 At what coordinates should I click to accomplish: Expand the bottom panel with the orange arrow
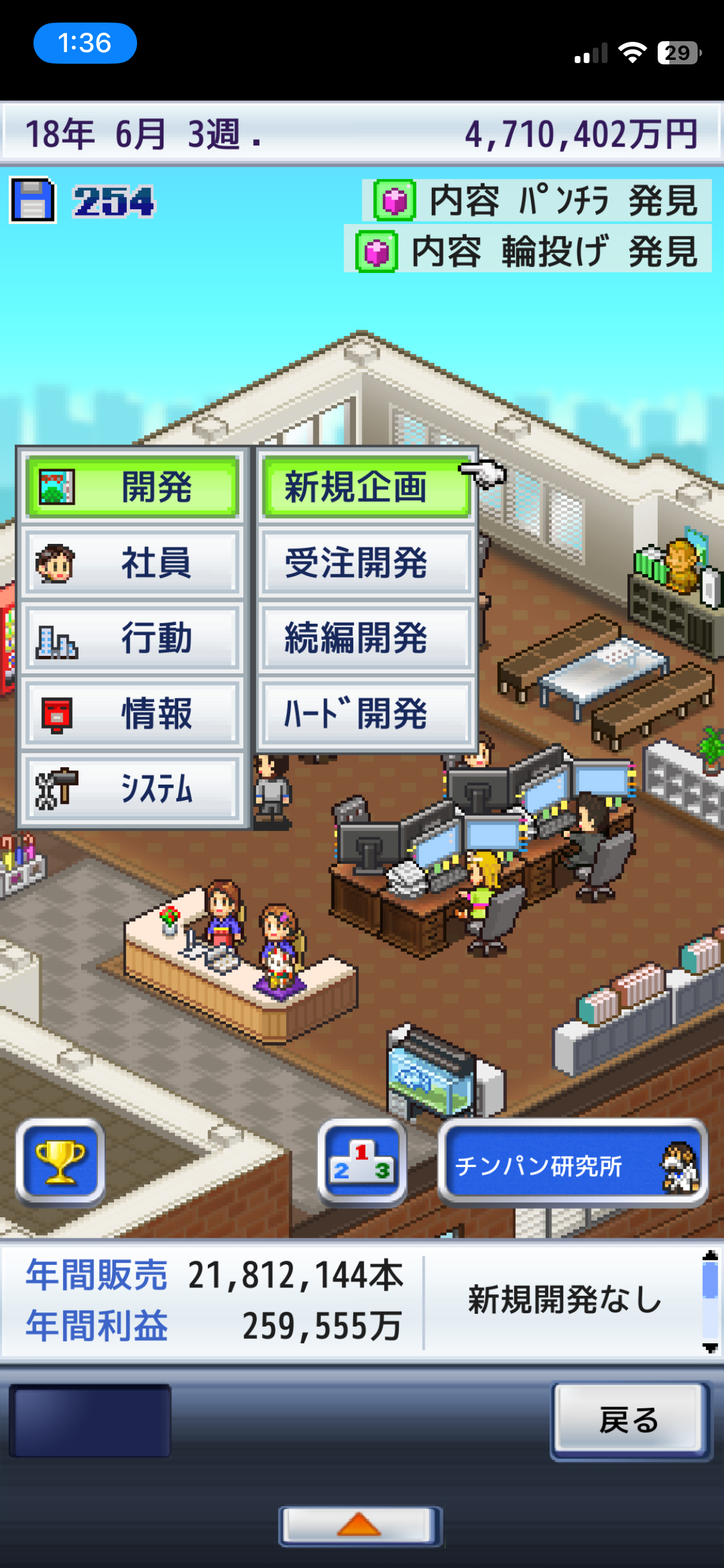360,1526
